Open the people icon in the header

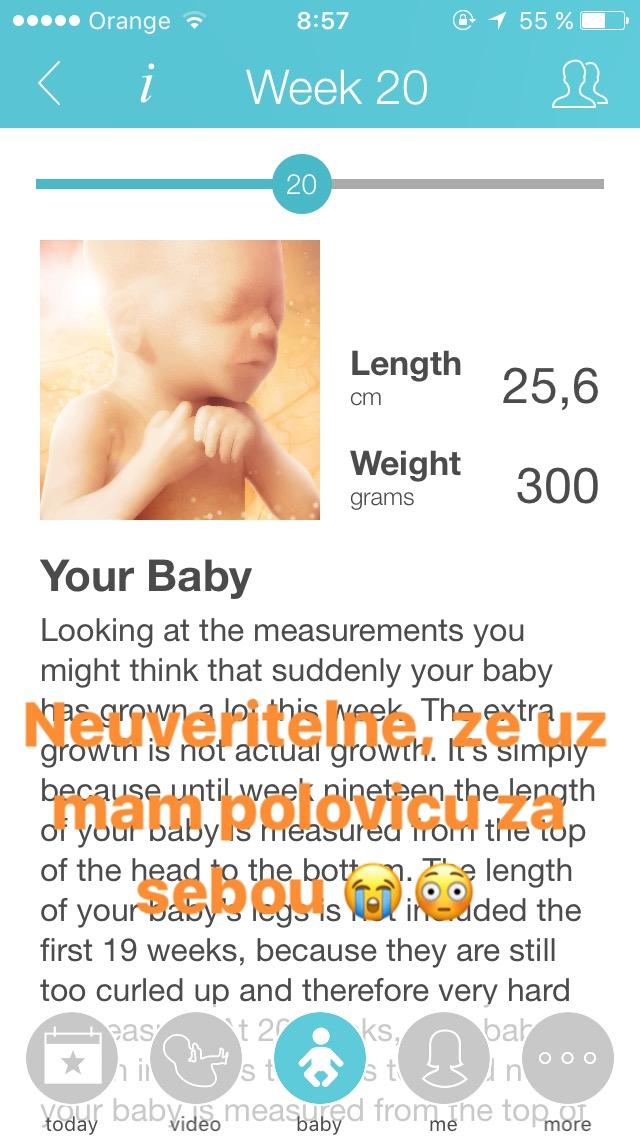579,86
